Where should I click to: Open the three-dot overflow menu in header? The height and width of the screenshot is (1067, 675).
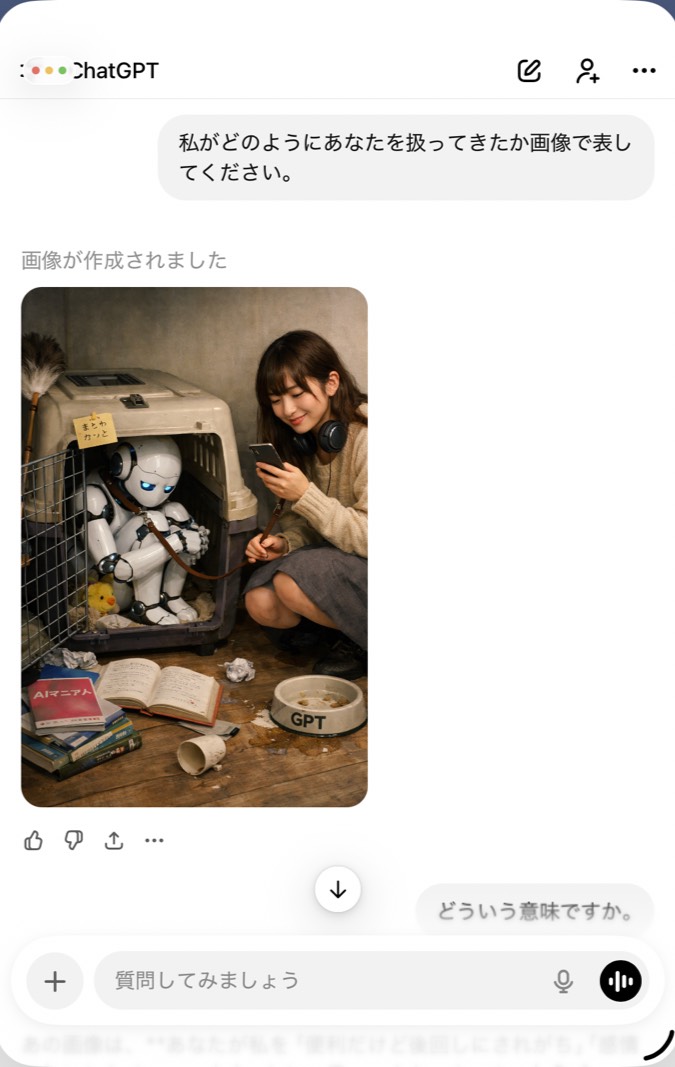644,71
